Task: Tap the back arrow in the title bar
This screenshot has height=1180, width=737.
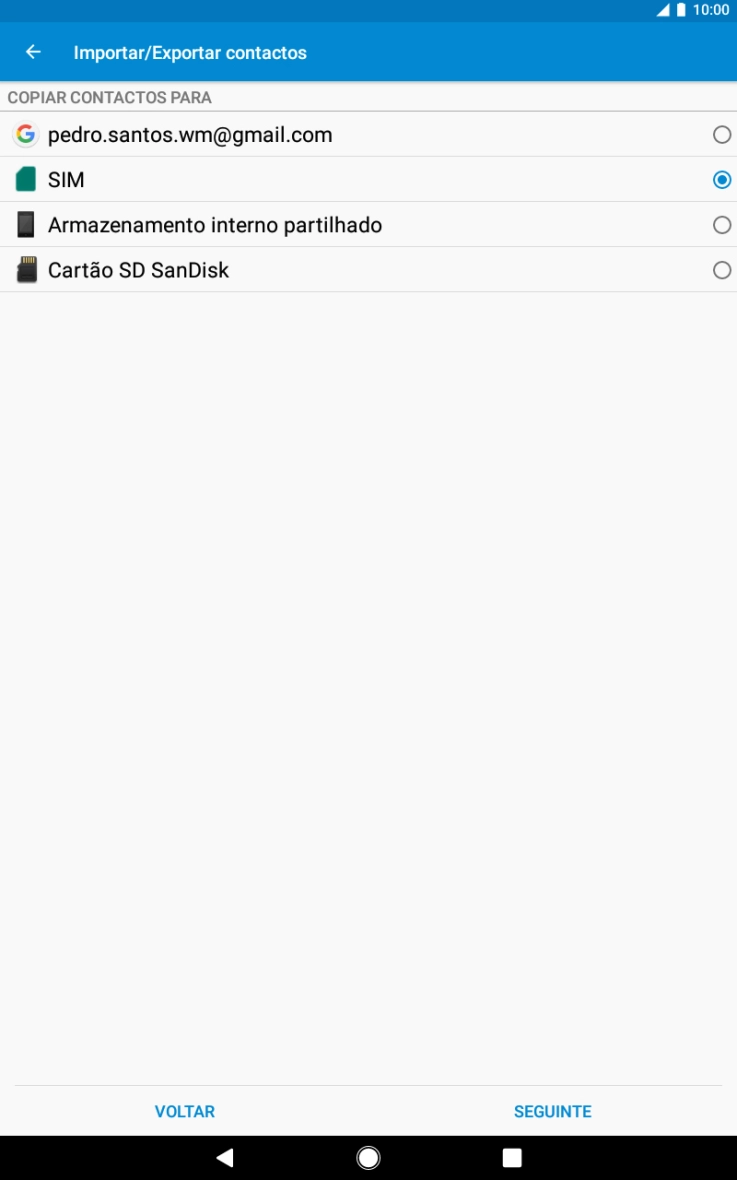Action: pyautogui.click(x=33, y=51)
